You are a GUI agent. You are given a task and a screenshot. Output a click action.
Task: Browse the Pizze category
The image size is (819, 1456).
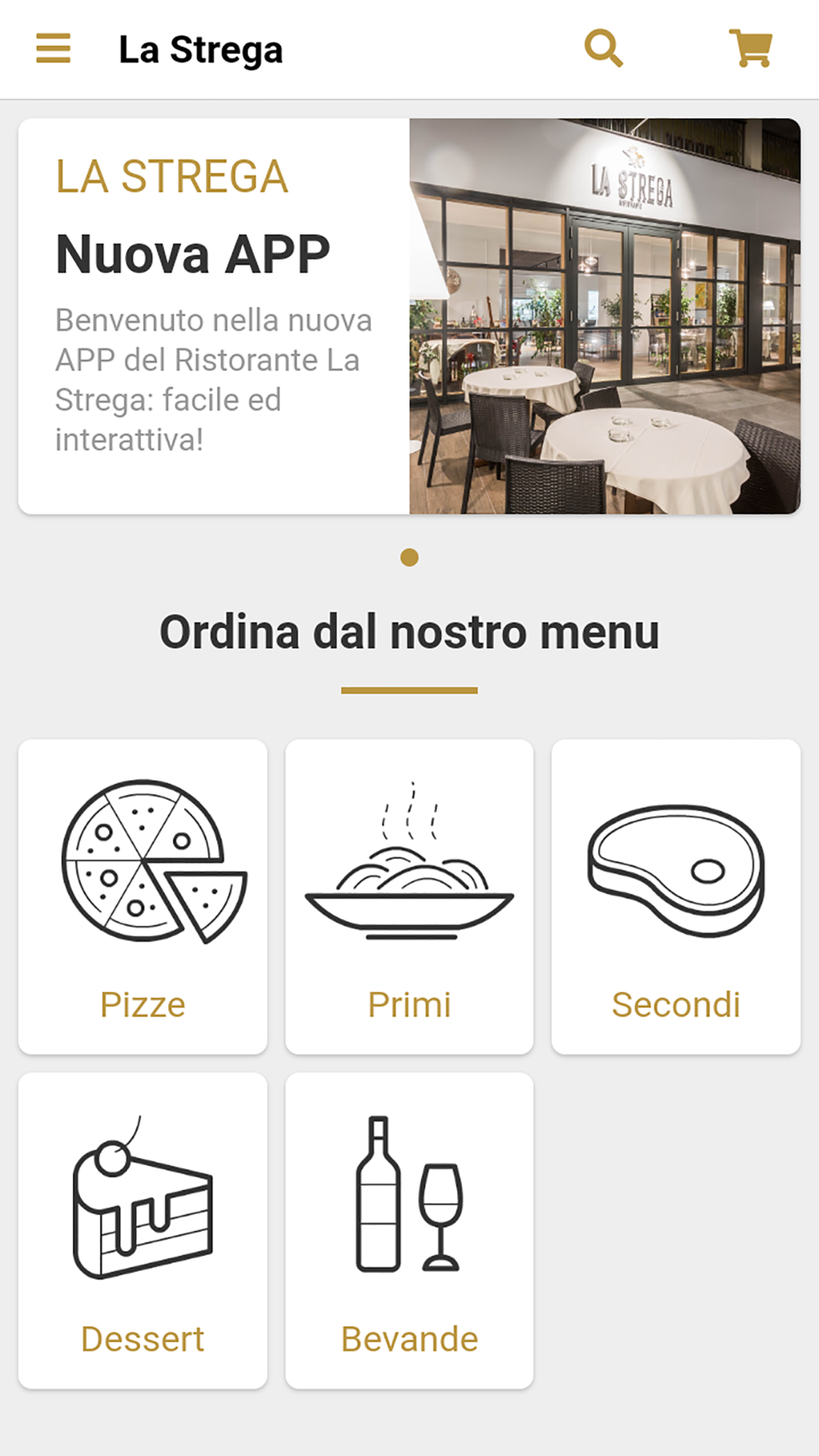tap(143, 897)
